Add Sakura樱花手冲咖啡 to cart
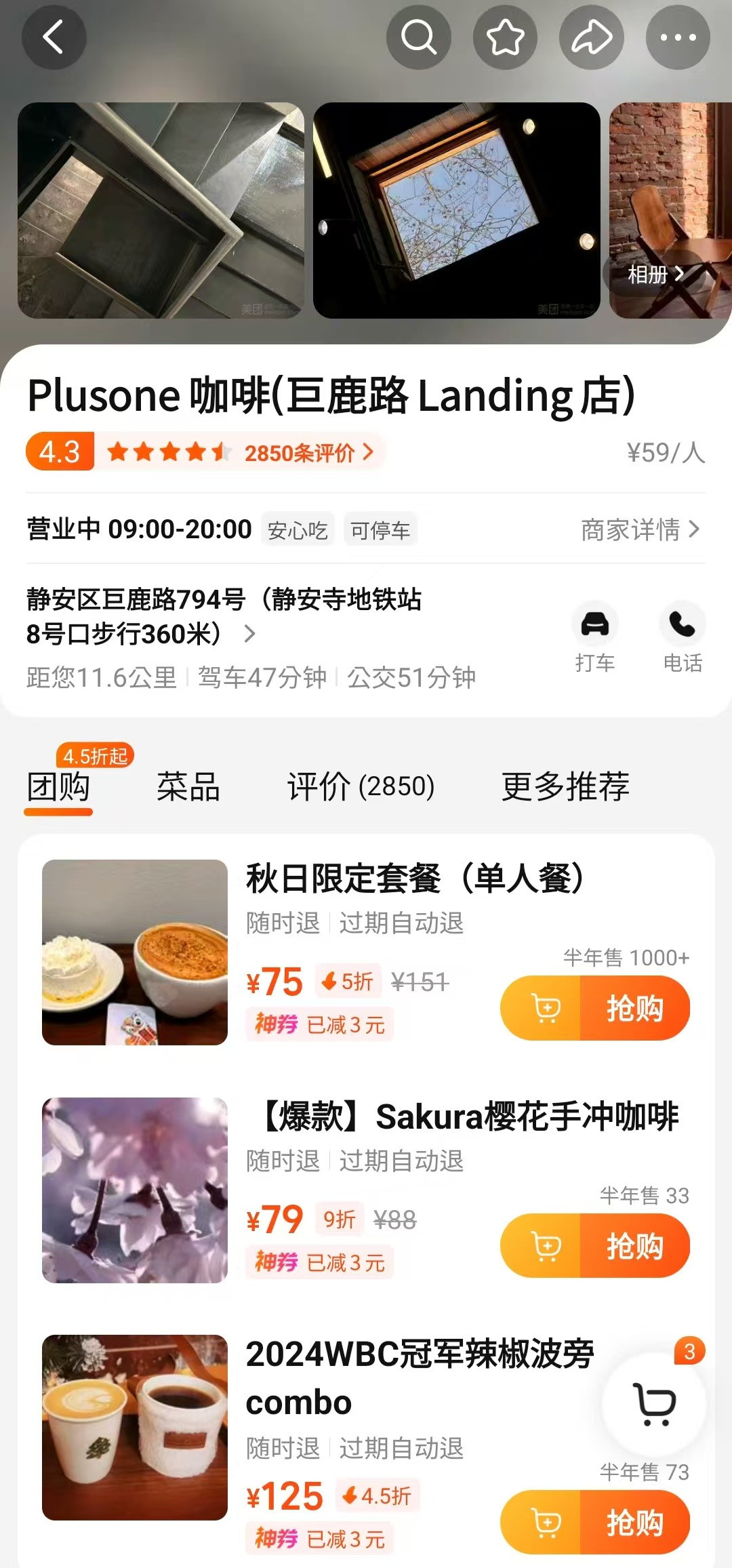Screen dimensions: 732x1568 544,1246
